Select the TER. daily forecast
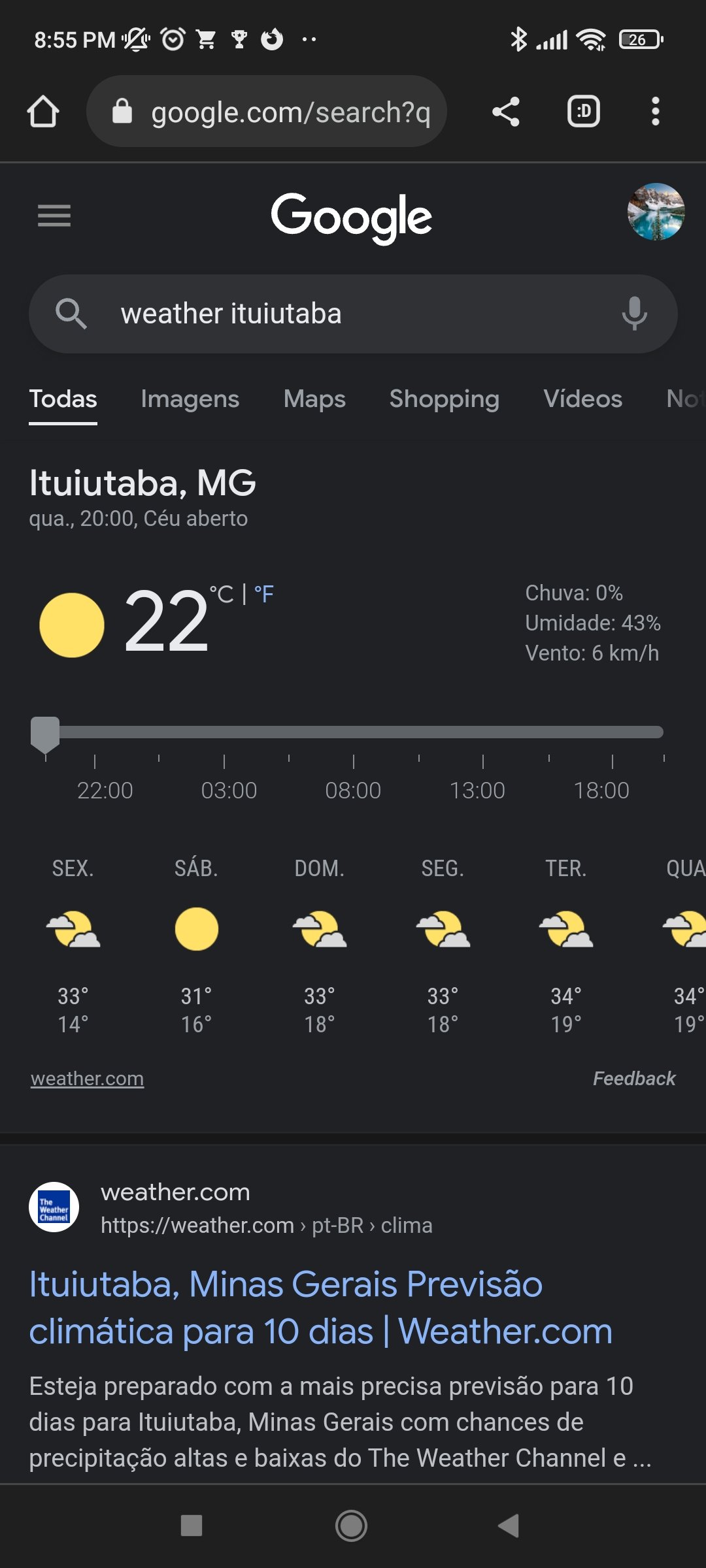This screenshot has width=706, height=1568. pyautogui.click(x=566, y=944)
